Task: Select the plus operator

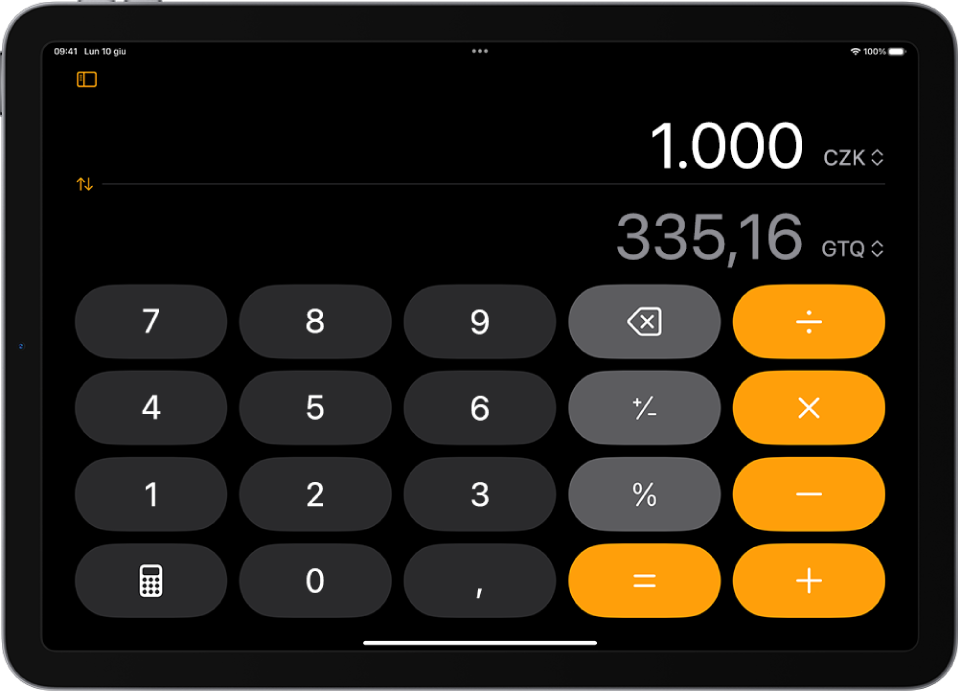Action: pyautogui.click(x=809, y=581)
